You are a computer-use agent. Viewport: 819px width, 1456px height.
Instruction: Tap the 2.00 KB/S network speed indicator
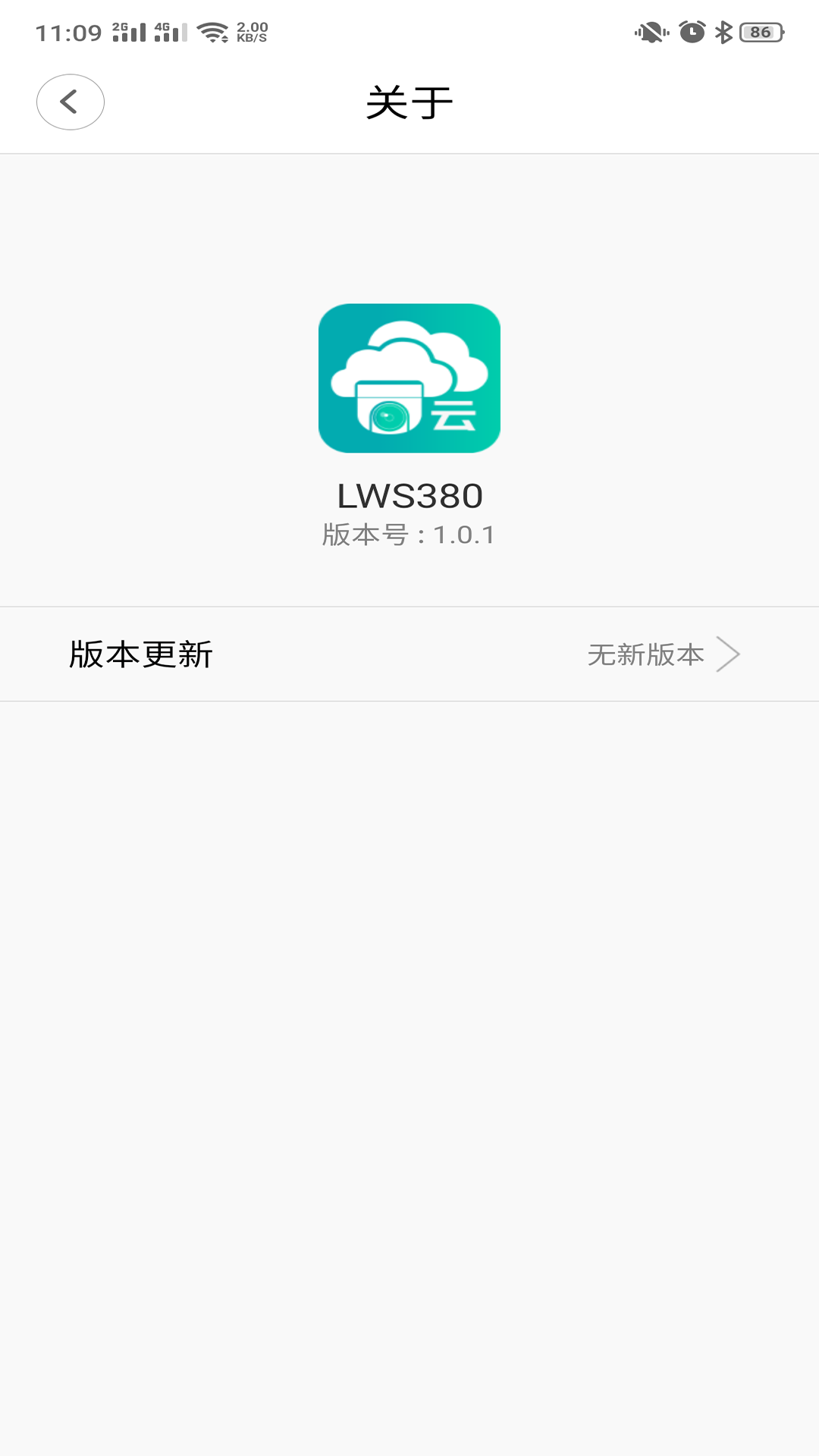click(x=250, y=32)
